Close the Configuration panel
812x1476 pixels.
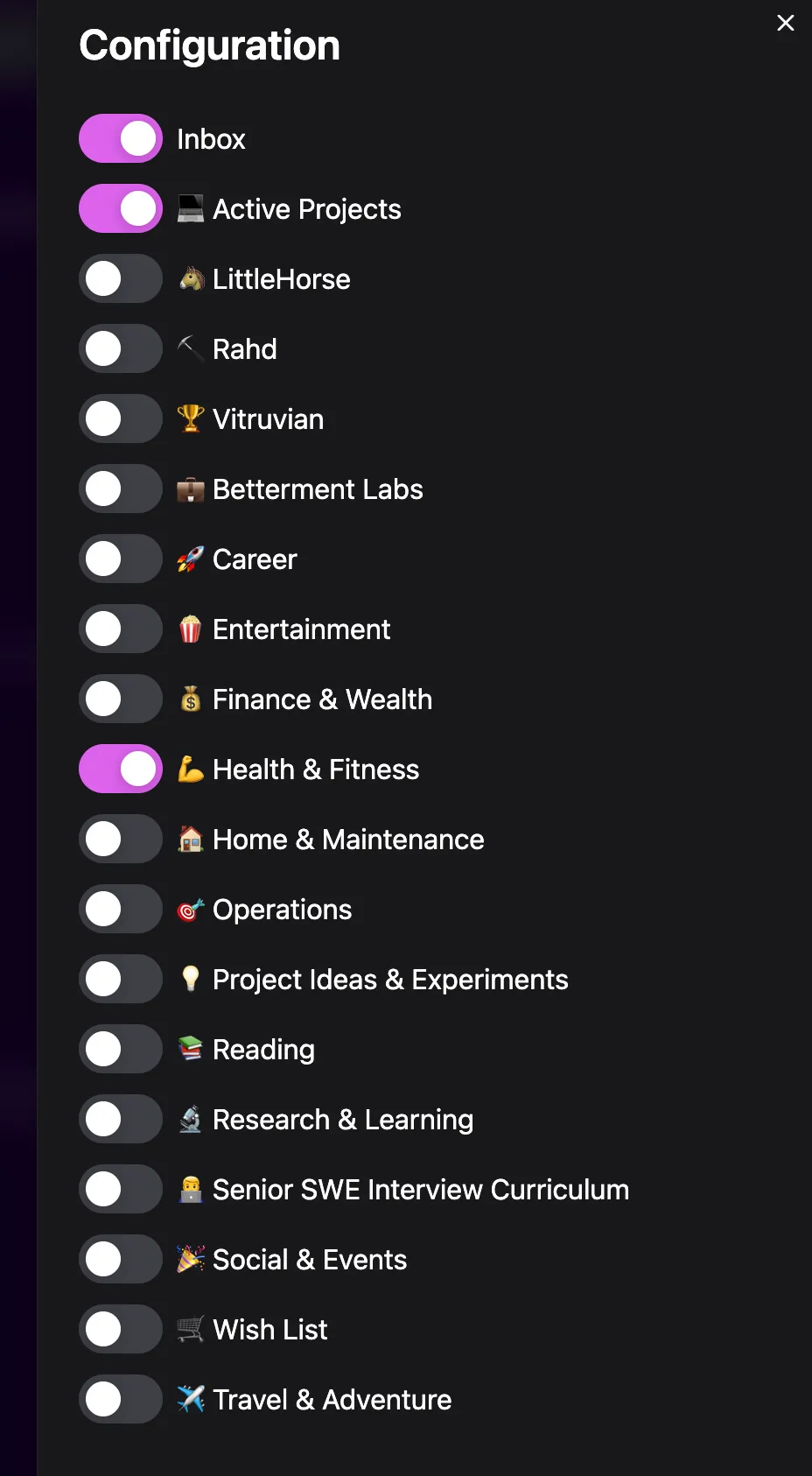(785, 24)
